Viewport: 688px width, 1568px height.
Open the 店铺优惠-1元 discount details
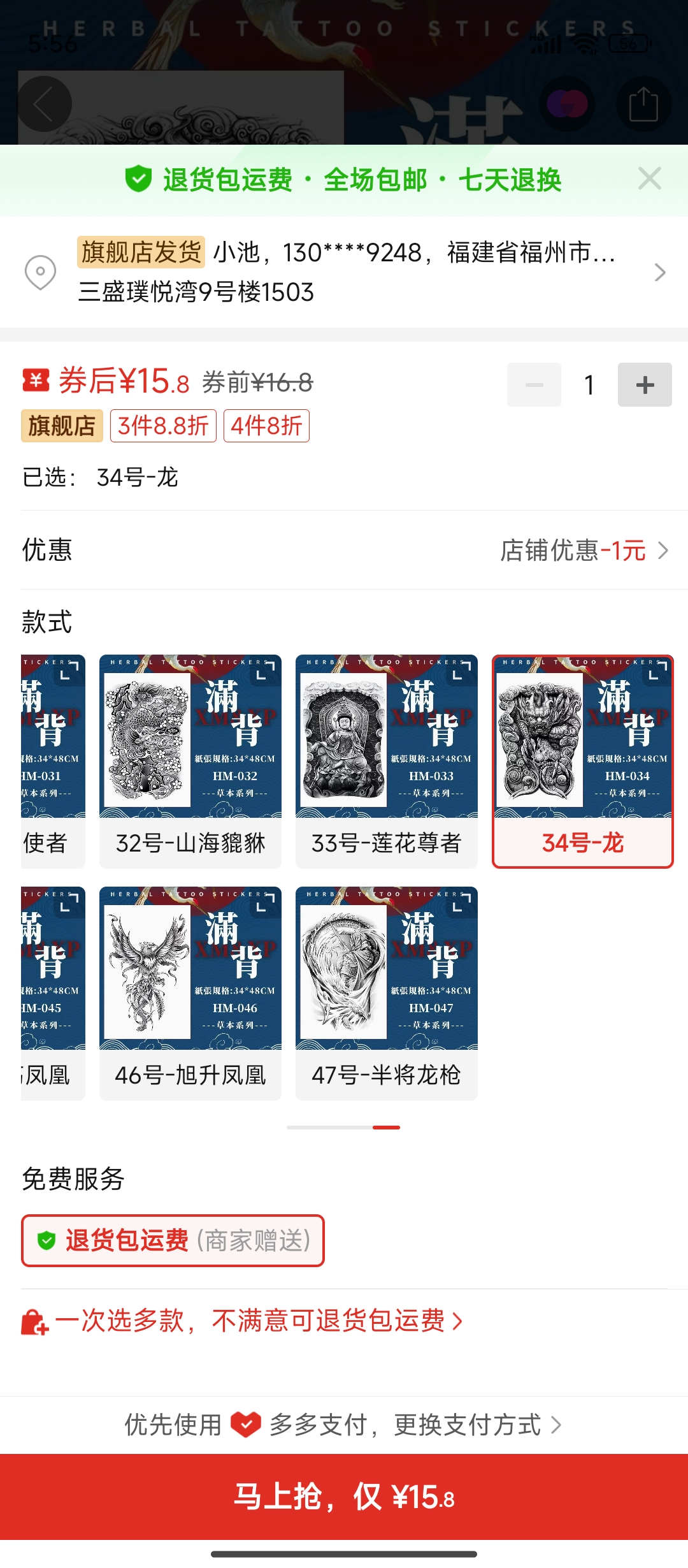584,550
